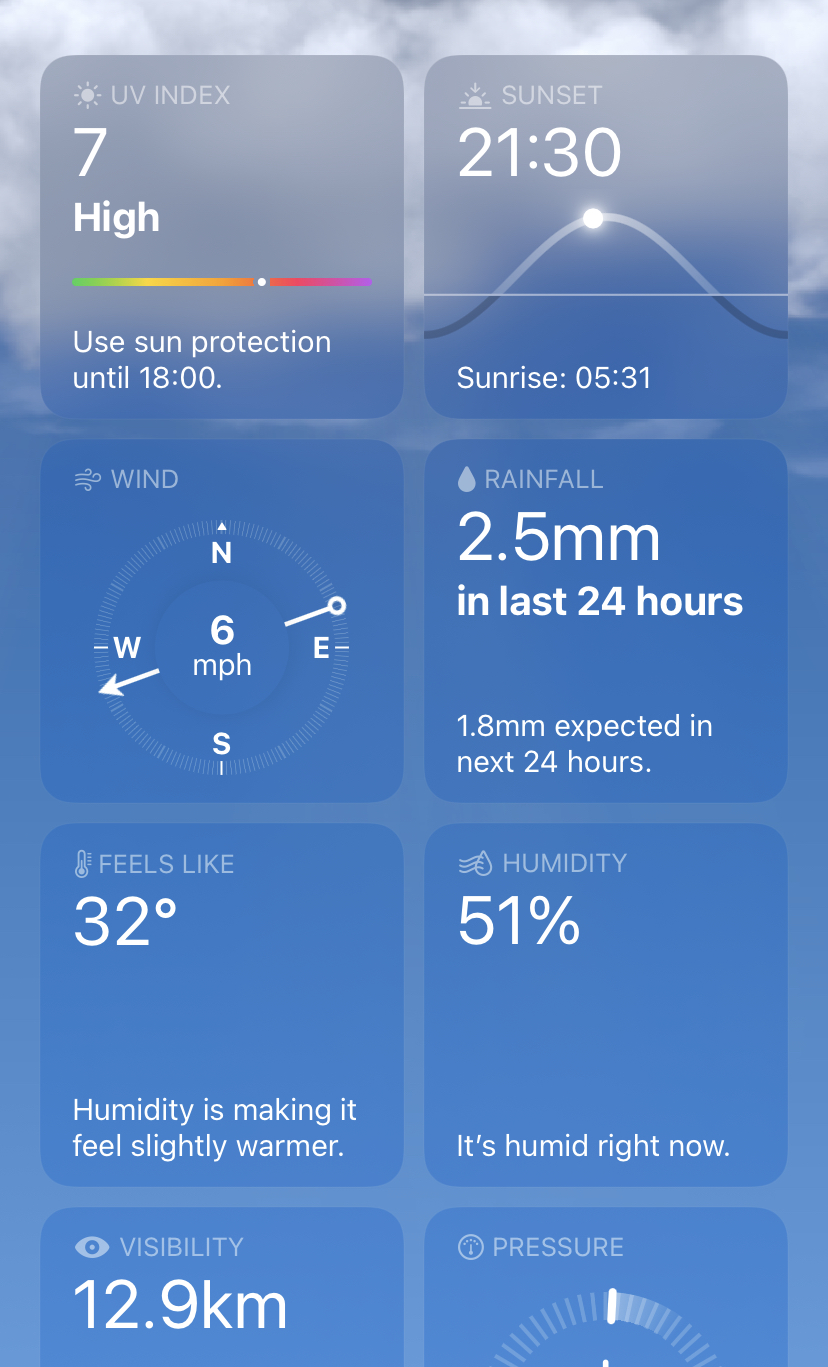The width and height of the screenshot is (828, 1367).
Task: Open the UV Index card
Action: [221, 236]
